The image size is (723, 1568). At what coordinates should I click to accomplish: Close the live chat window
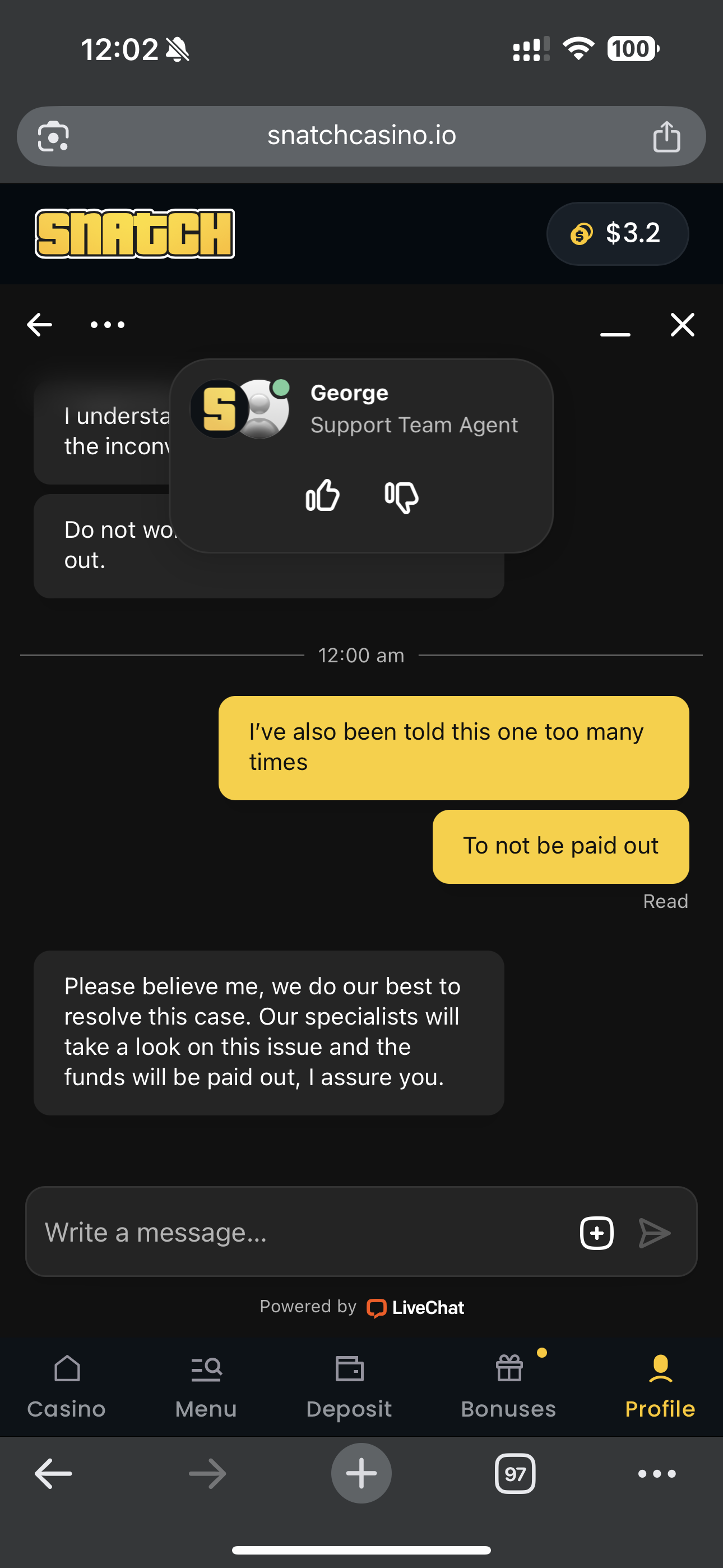(x=682, y=325)
